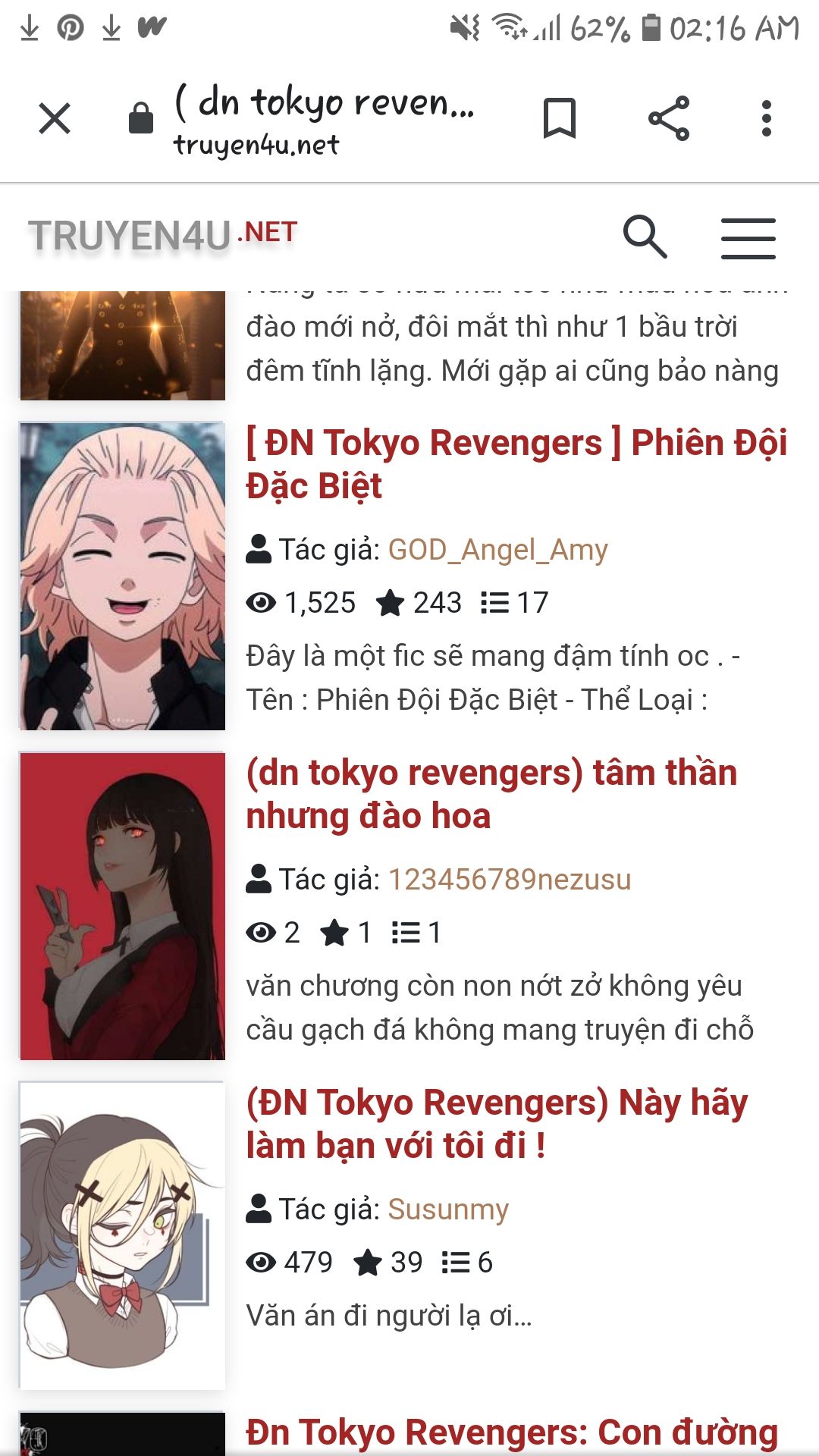Tap the pink-haired cover for Phiên Đội Đặc Biệt
Screen dimensions: 819x1456
coord(122,576)
